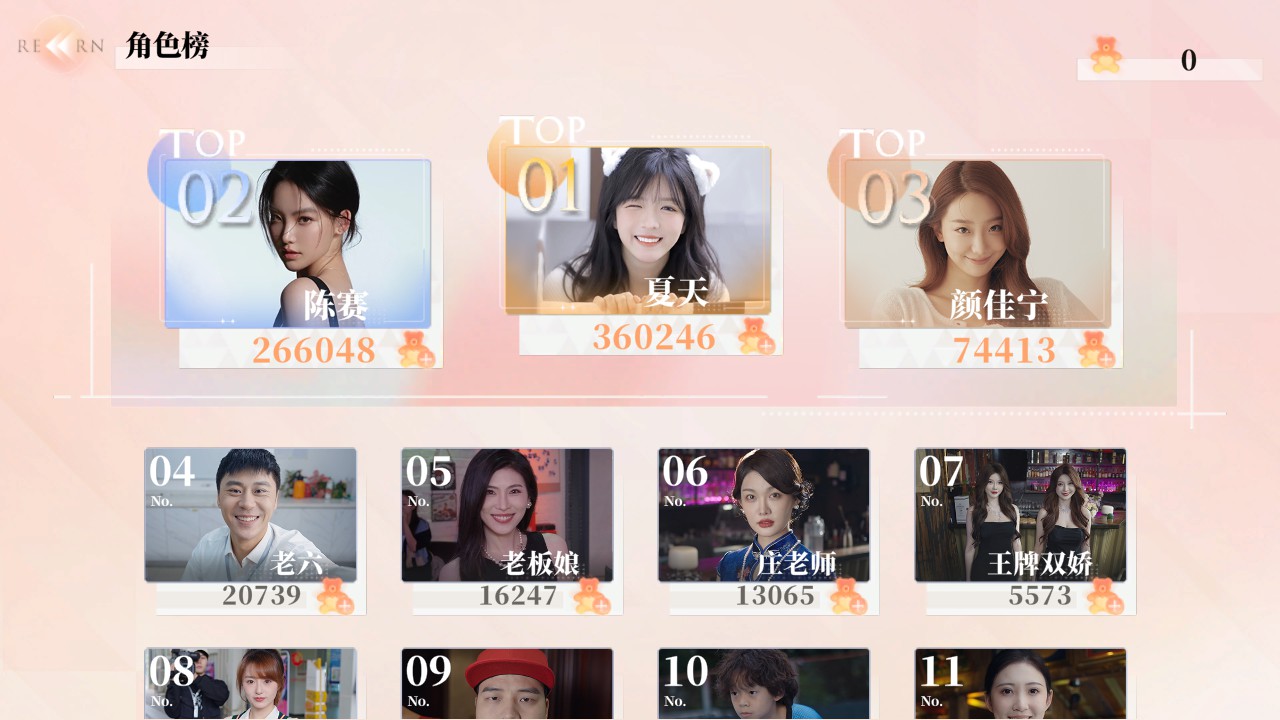Vote for 庄老师 with the bear icon
The image size is (1280, 720).
point(849,597)
